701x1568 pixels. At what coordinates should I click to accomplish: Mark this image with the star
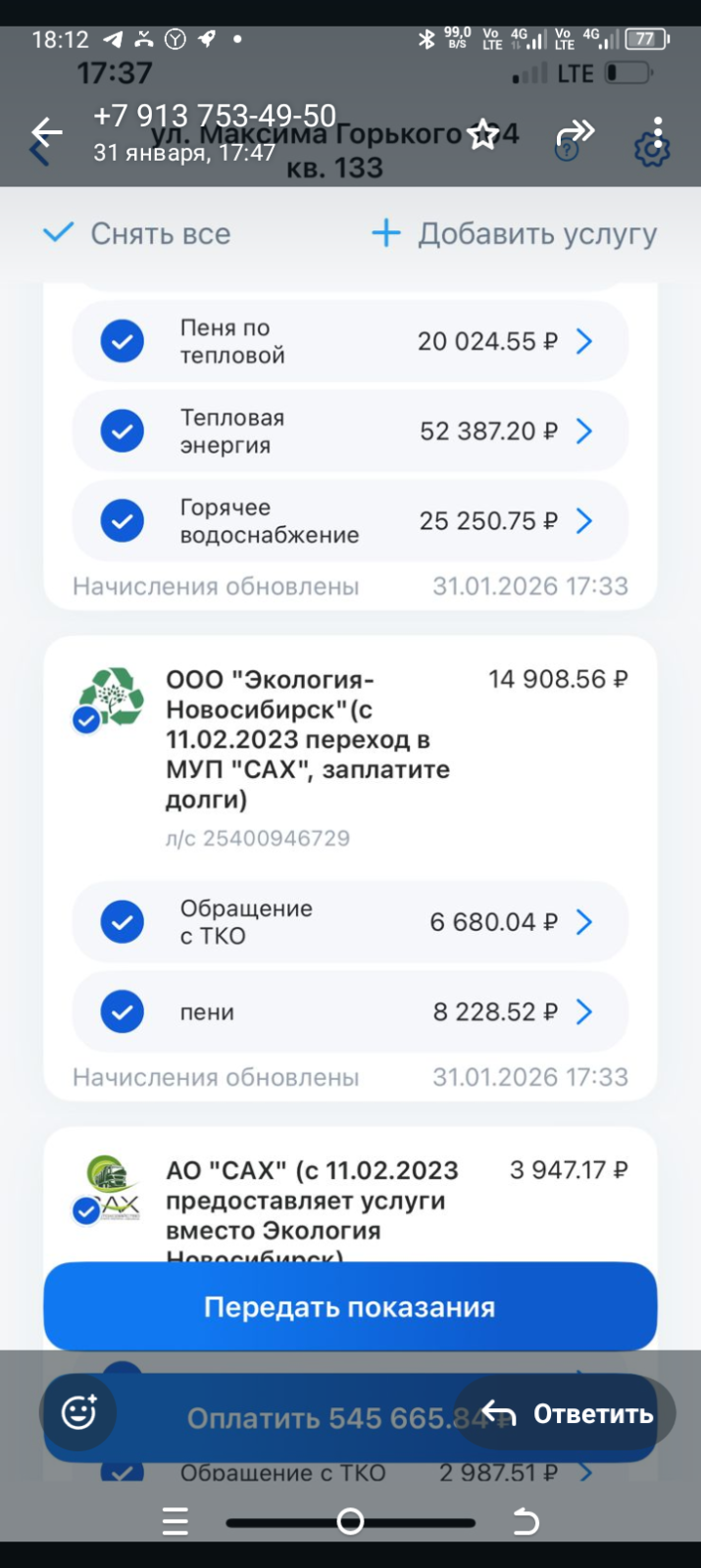click(x=482, y=134)
